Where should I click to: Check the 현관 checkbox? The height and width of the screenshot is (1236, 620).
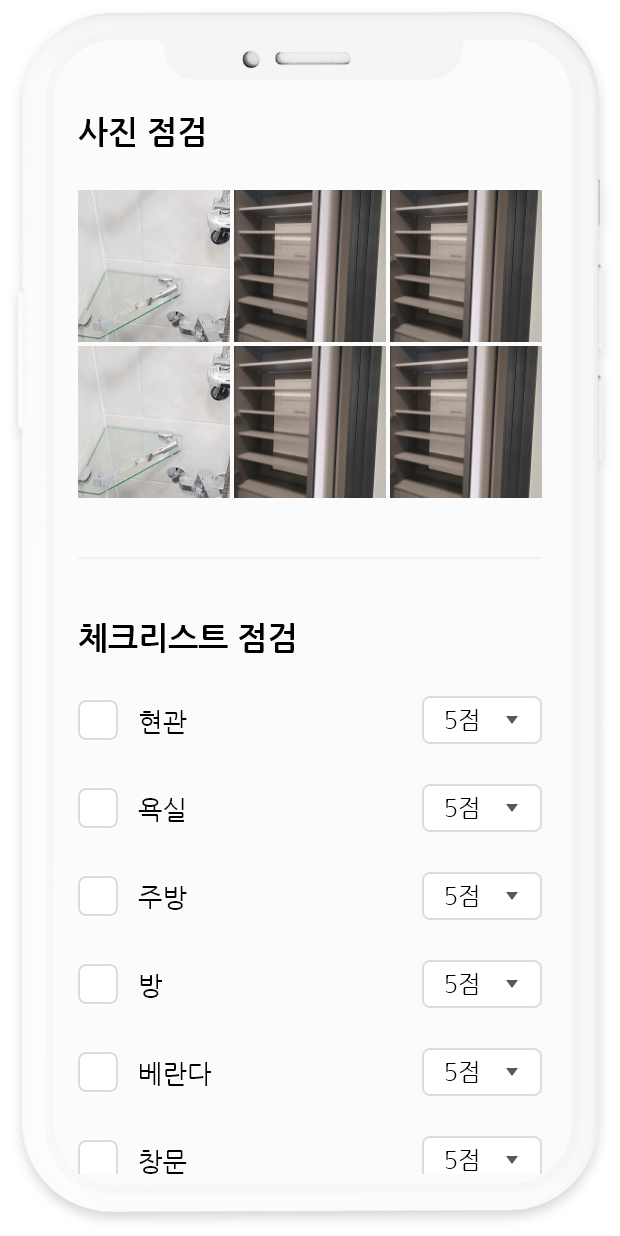(98, 720)
